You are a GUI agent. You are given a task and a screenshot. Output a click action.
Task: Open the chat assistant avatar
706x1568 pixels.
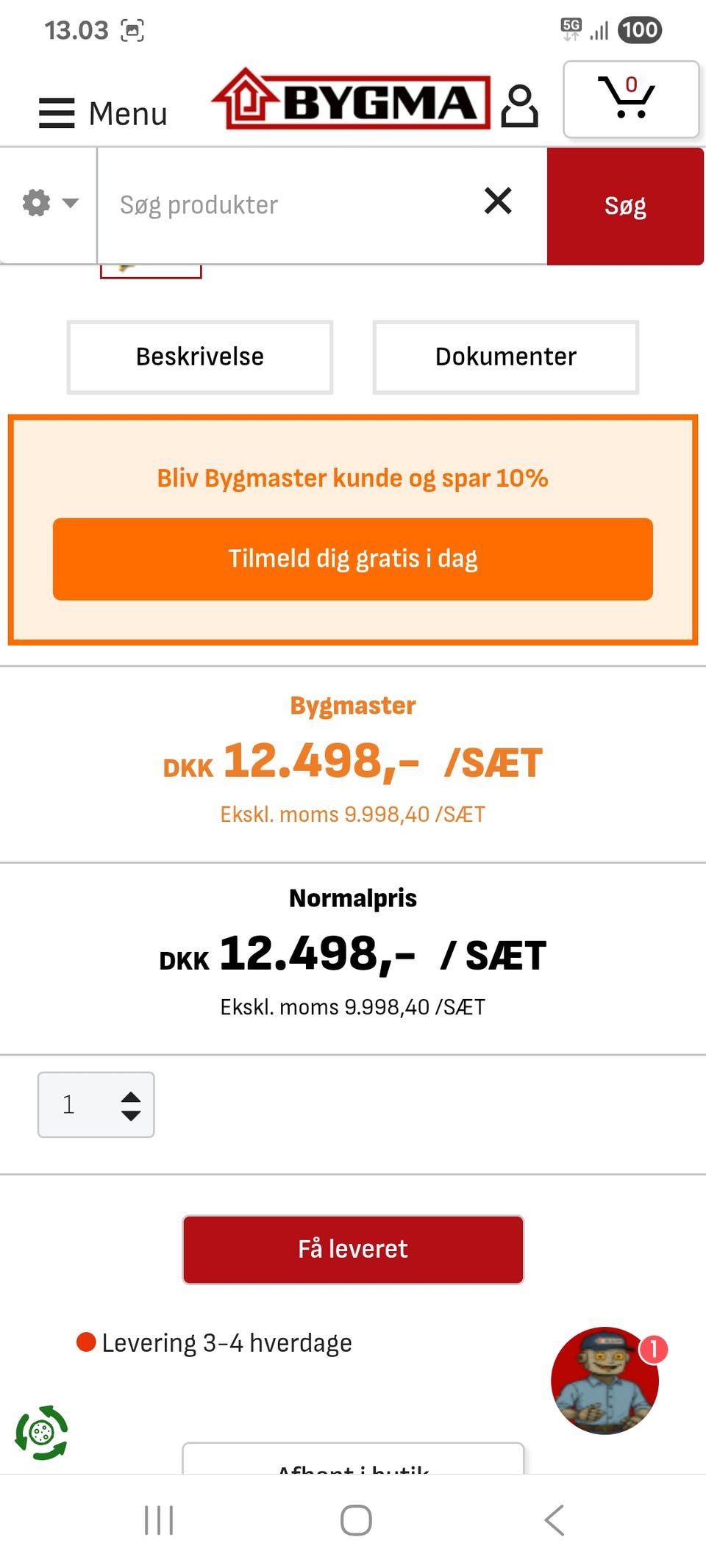[605, 1381]
